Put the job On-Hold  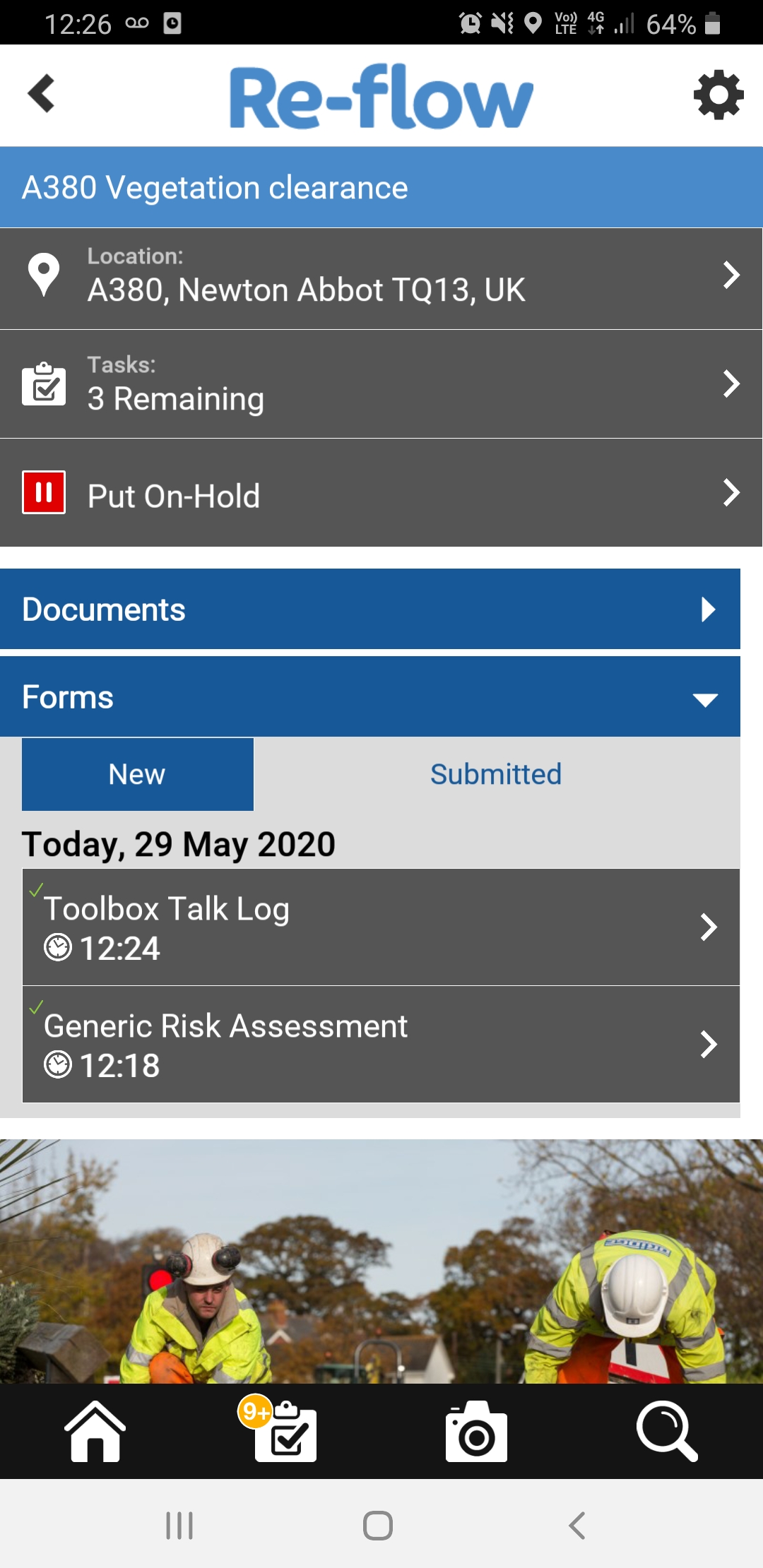point(381,494)
